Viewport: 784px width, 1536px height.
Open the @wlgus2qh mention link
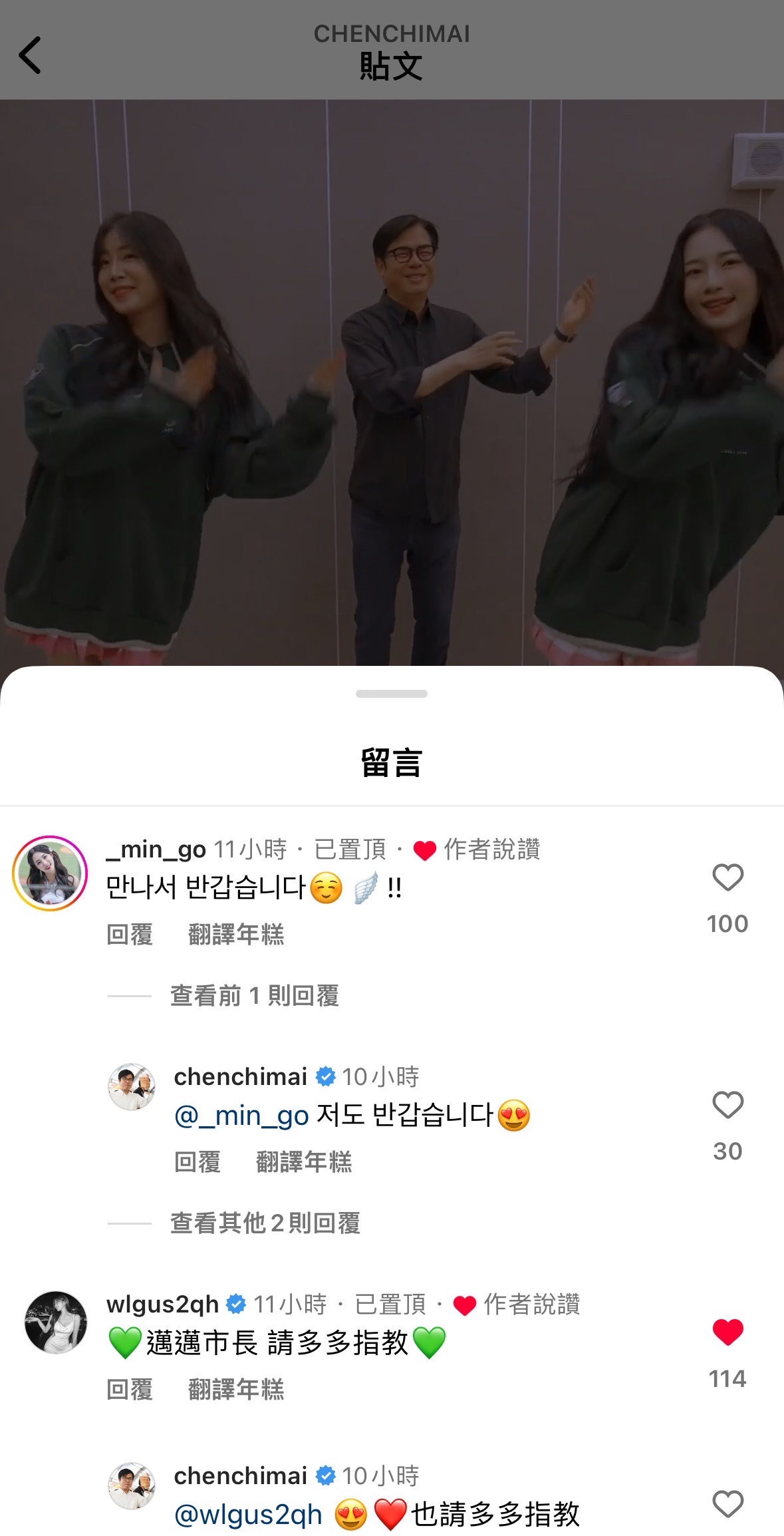click(x=248, y=1515)
